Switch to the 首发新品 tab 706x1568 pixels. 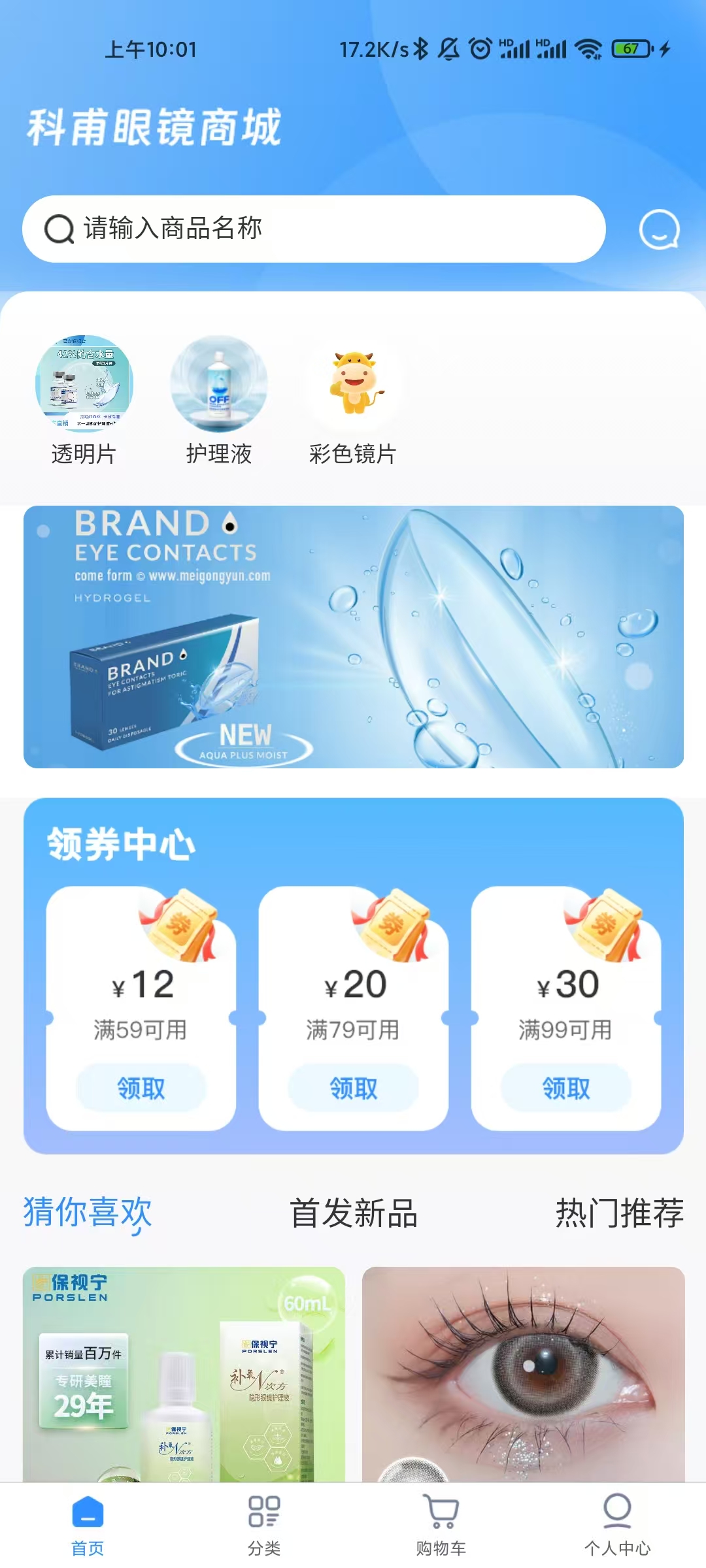pyautogui.click(x=353, y=1213)
